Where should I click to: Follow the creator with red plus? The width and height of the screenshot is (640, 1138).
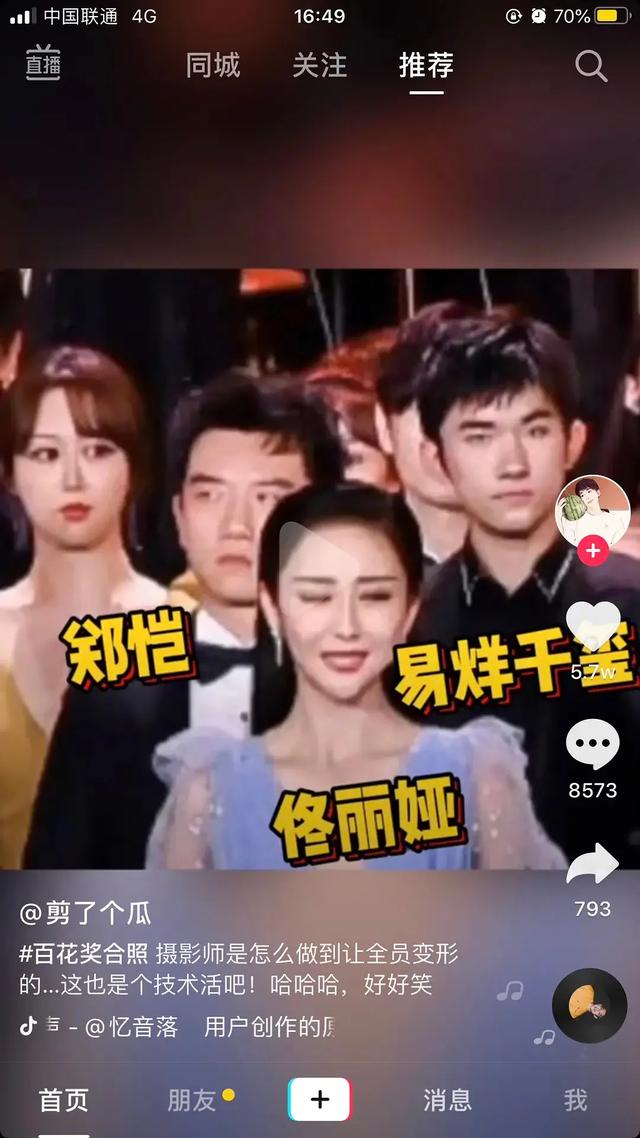pyautogui.click(x=593, y=550)
